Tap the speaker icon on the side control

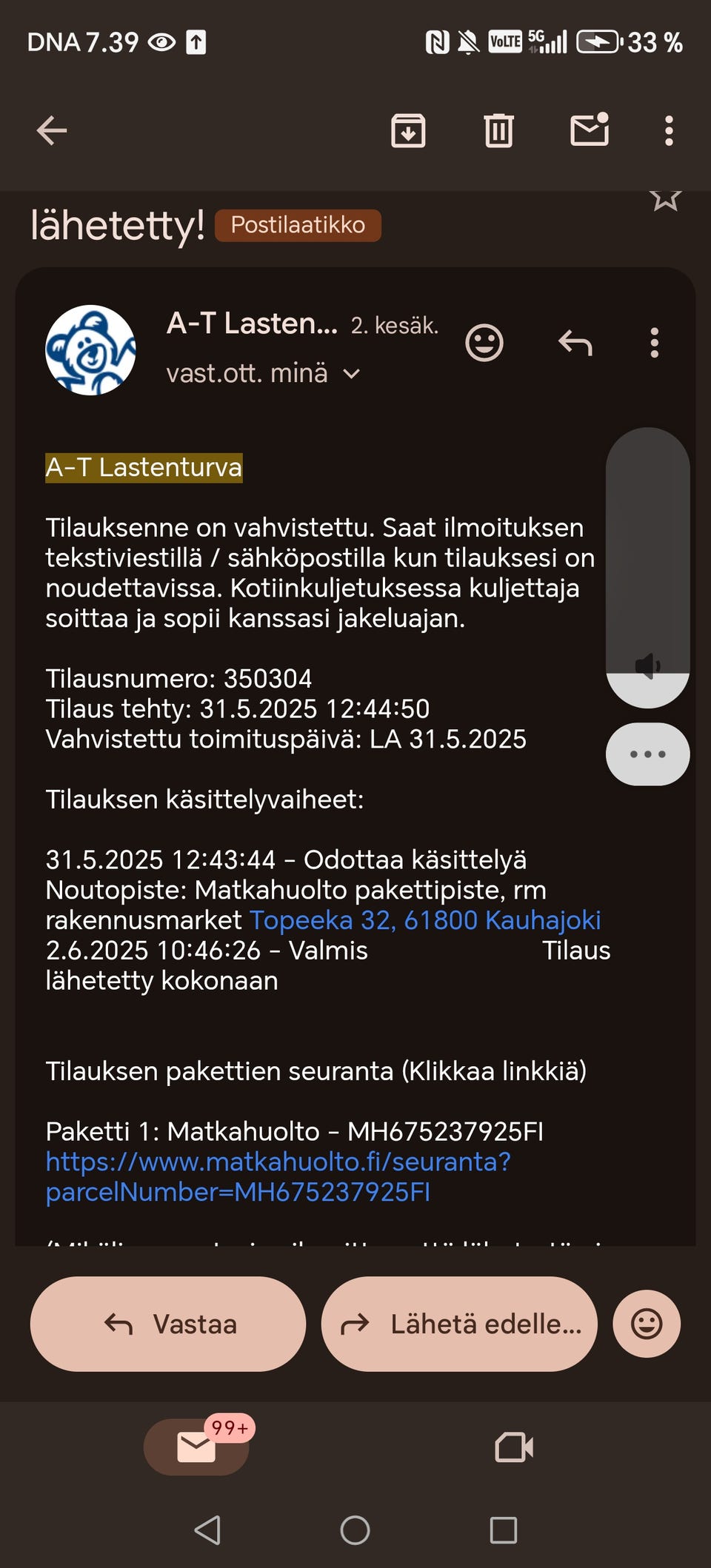pyautogui.click(x=647, y=664)
